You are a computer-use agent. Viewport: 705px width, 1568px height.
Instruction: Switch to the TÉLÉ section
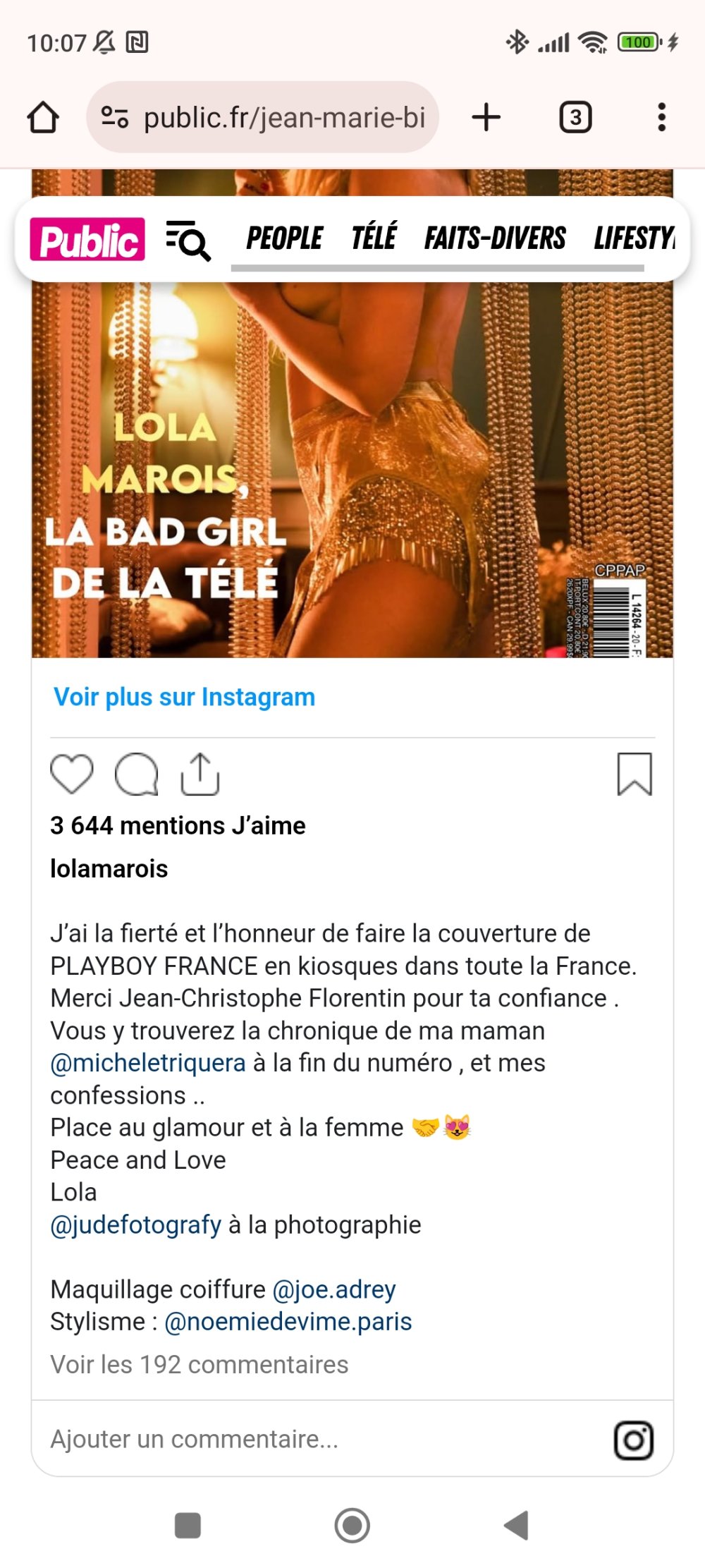[374, 238]
